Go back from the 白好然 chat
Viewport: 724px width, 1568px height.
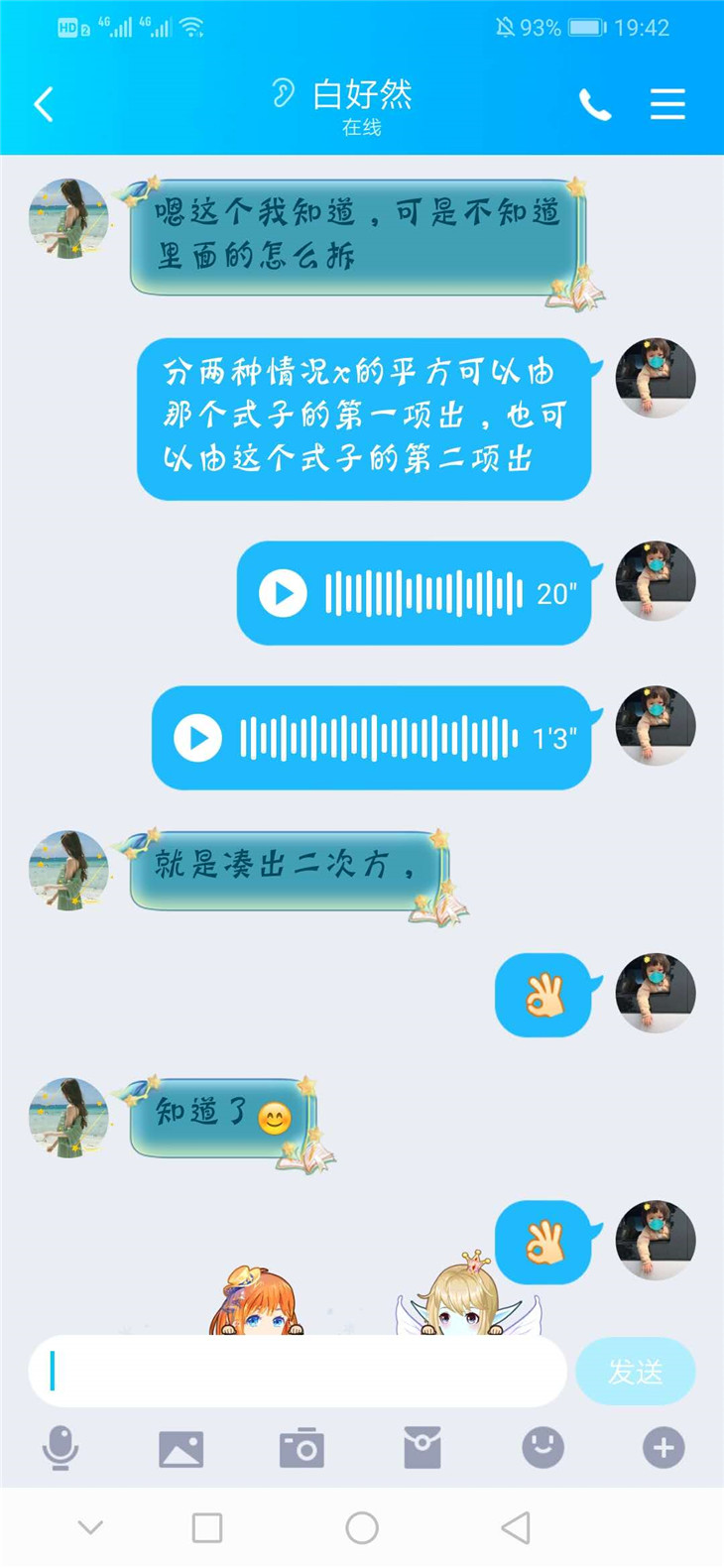(44, 104)
